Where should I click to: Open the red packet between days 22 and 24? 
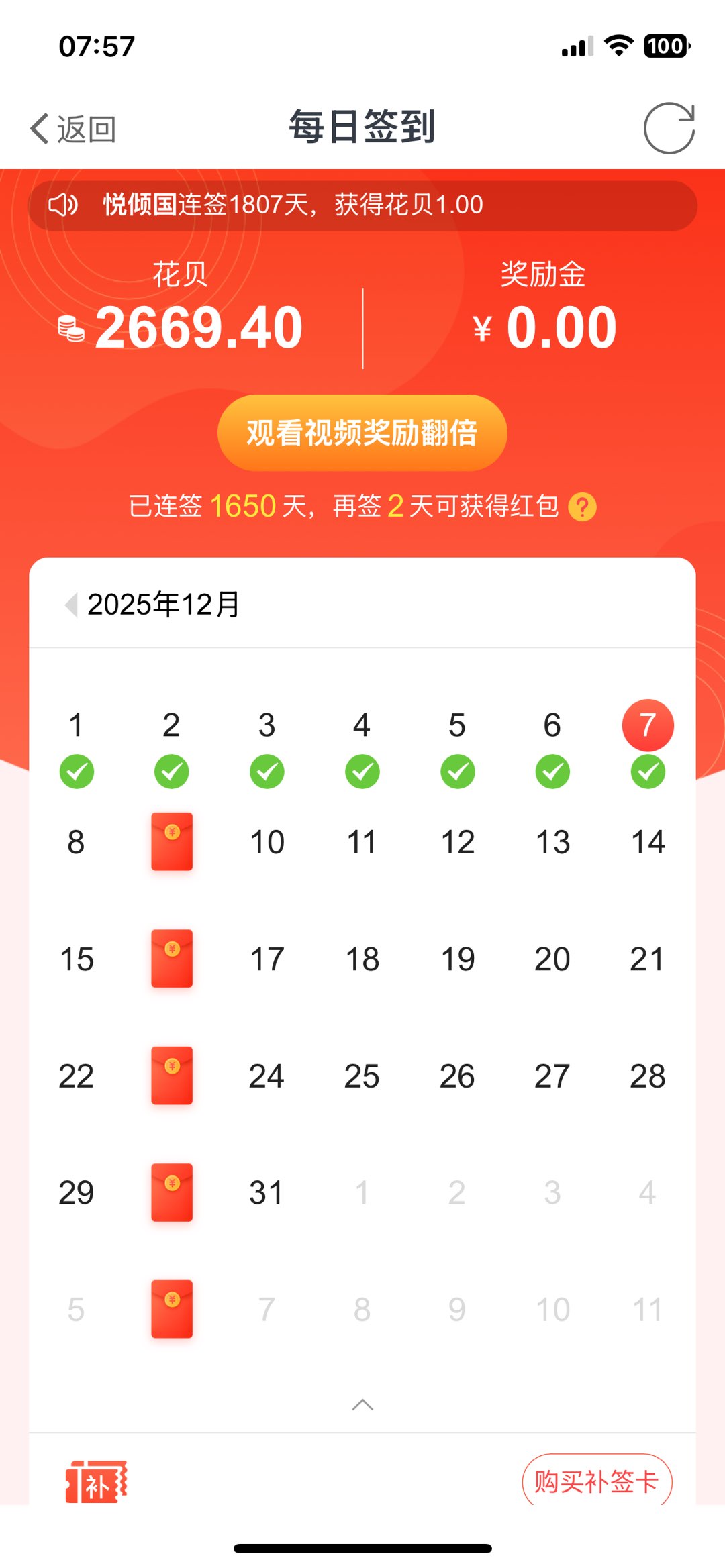point(172,1075)
